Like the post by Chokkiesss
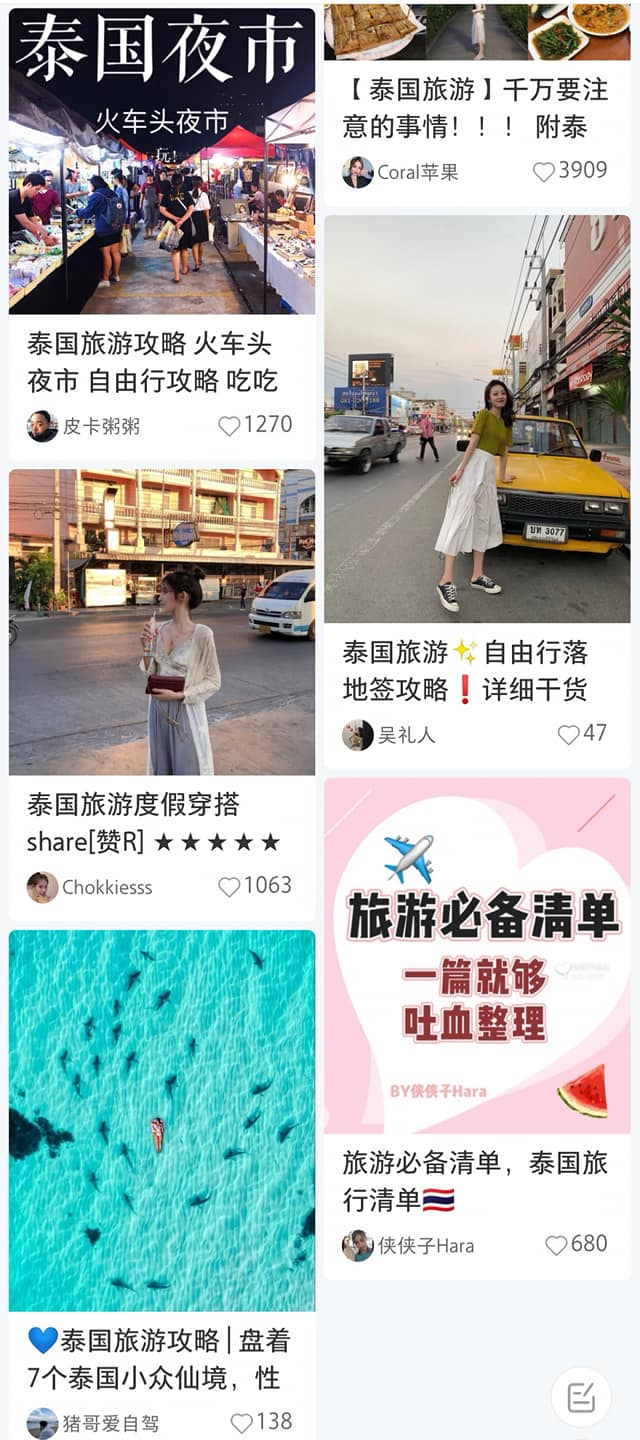The height and width of the screenshot is (1440, 640). (230, 887)
